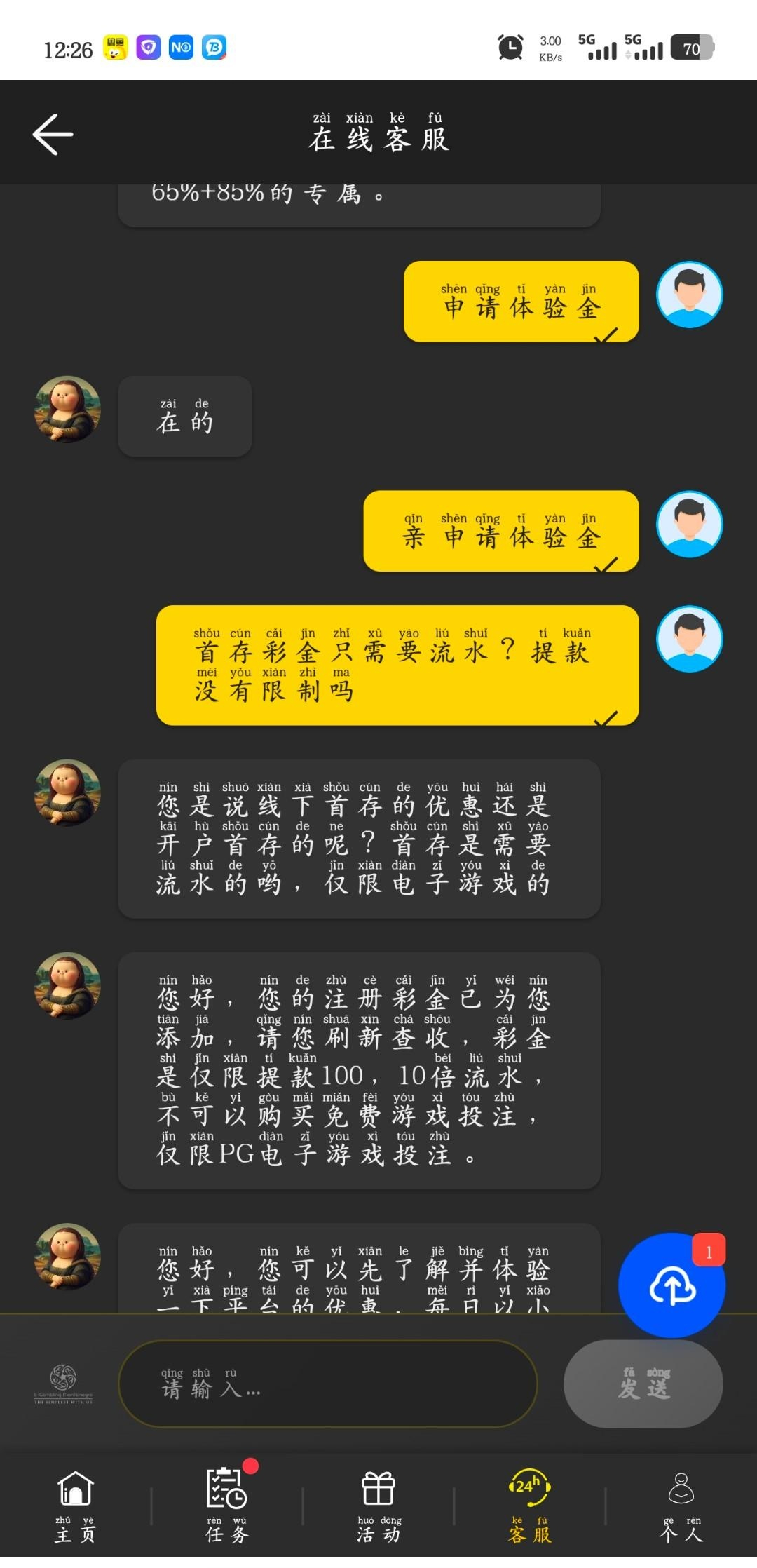Screen dimensions: 757x1568
Task: Open the blue cloud upload button
Action: tap(671, 1285)
